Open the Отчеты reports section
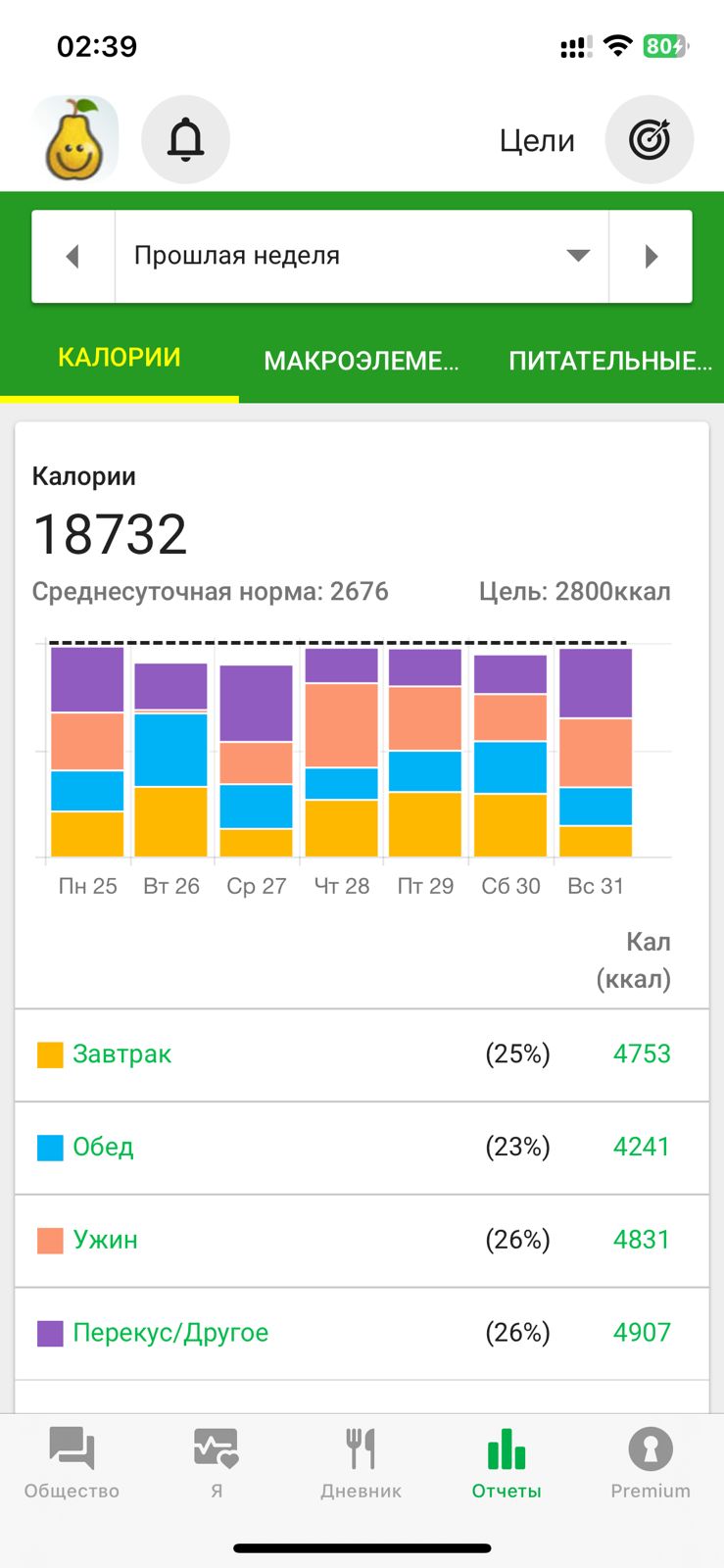This screenshot has height=1568, width=724. point(504,1462)
